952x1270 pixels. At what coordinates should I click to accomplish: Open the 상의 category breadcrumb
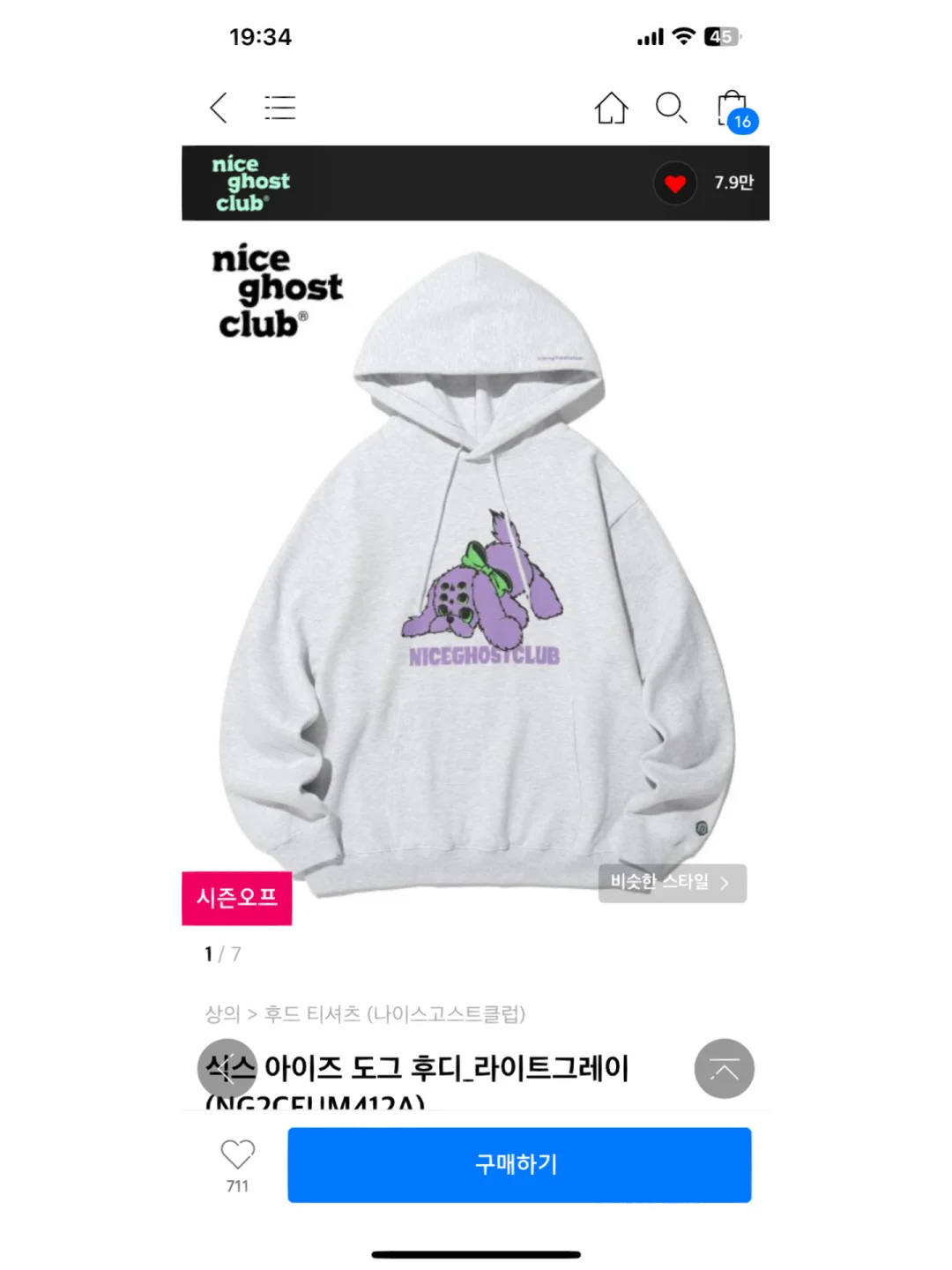click(222, 1014)
